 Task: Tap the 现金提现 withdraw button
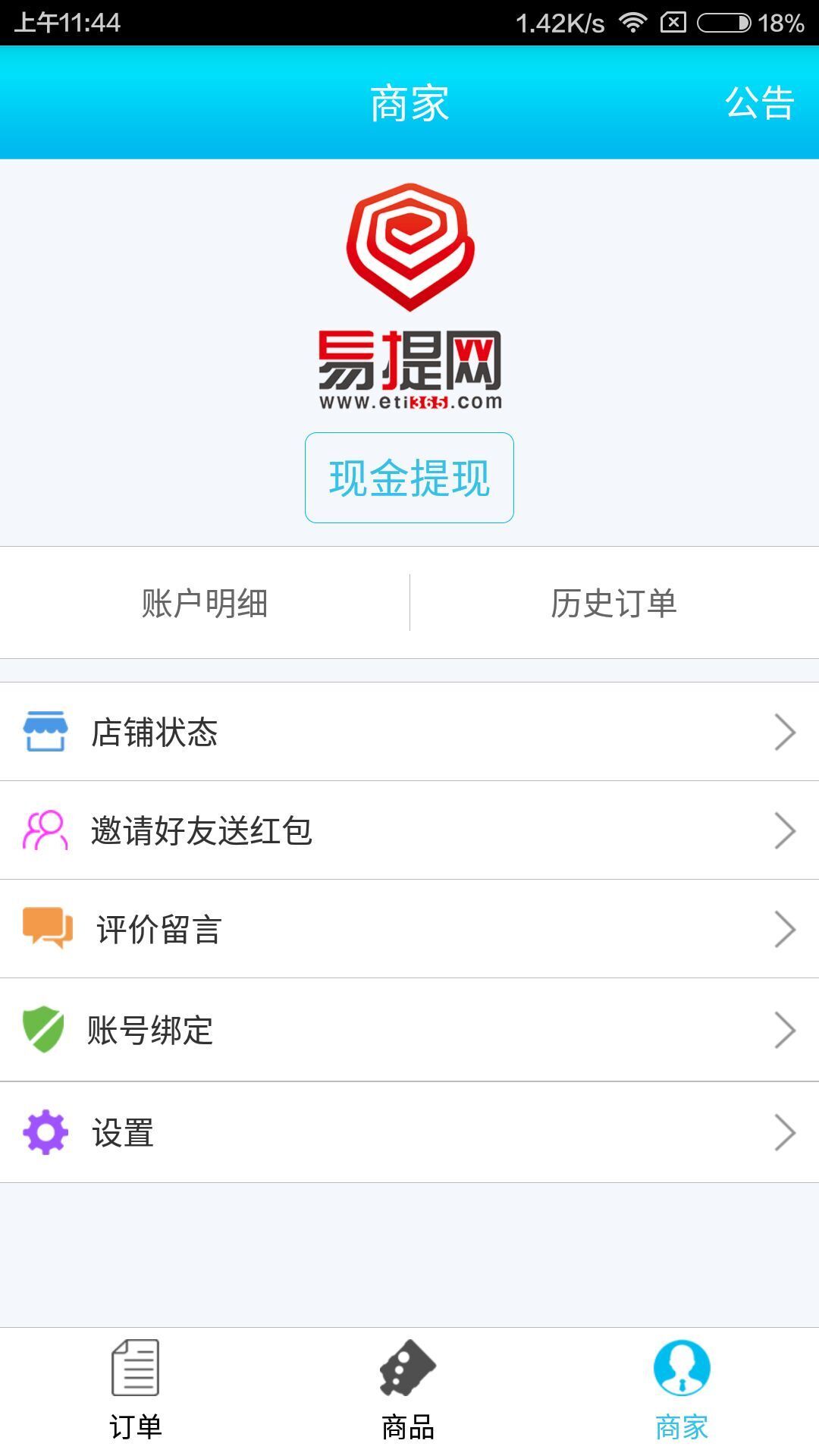tap(409, 478)
